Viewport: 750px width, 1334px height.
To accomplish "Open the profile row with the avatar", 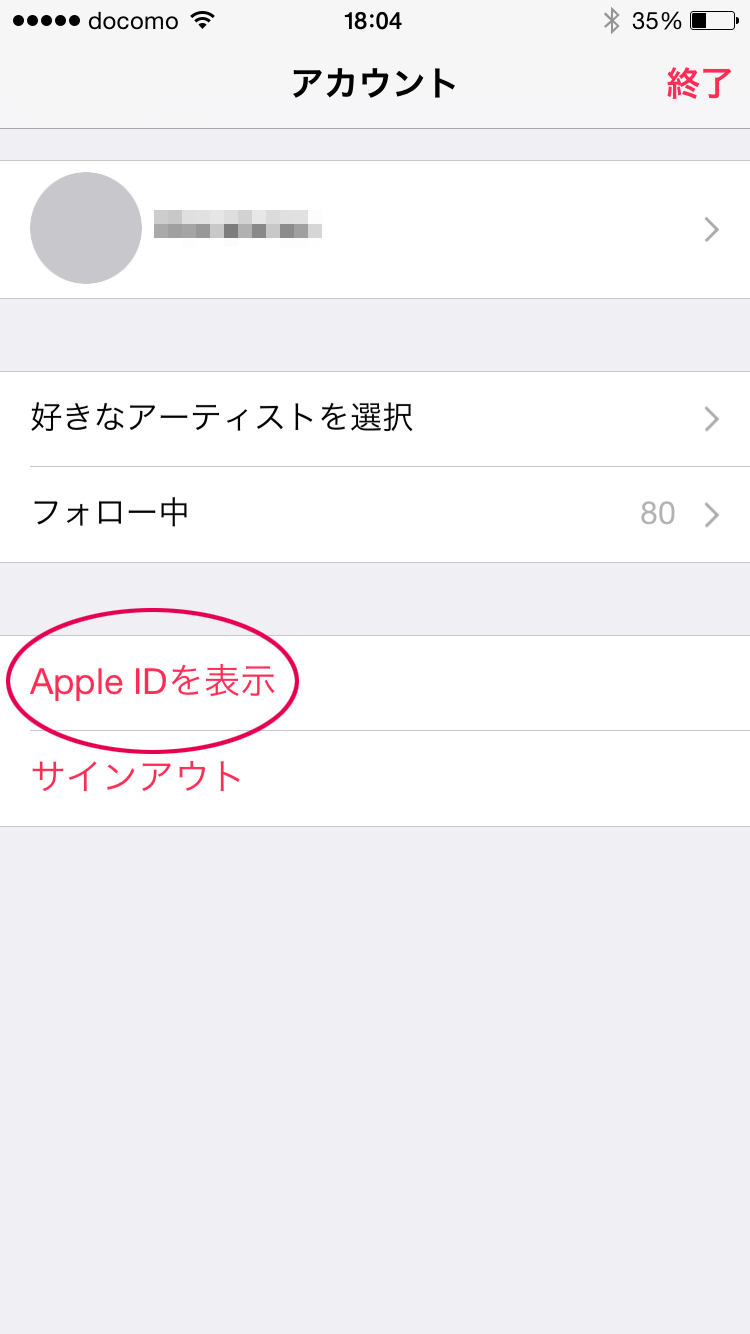I will [375, 229].
